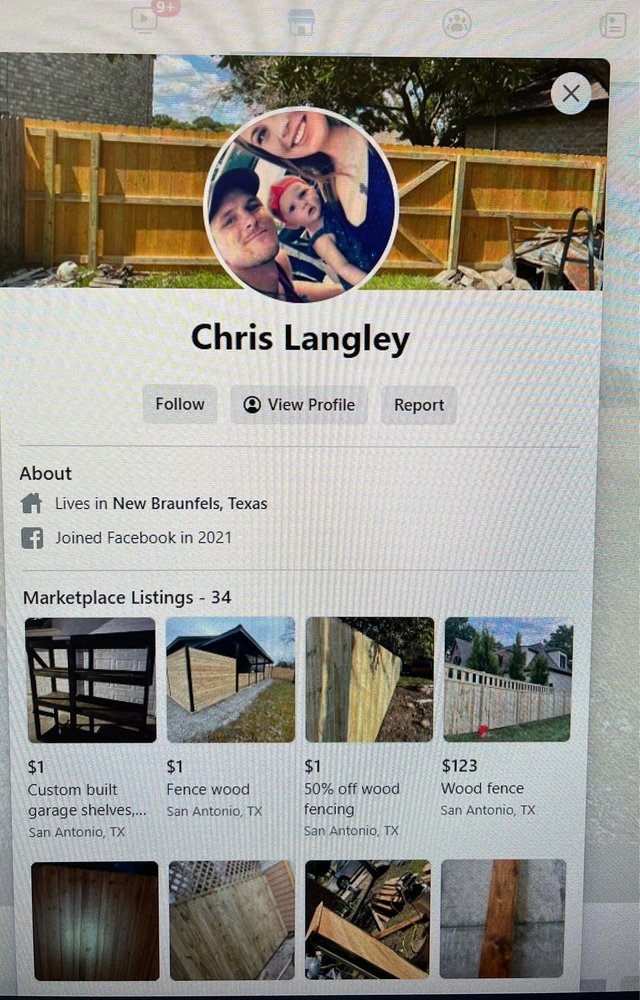Tap Chris Langley's profile picture

click(301, 205)
